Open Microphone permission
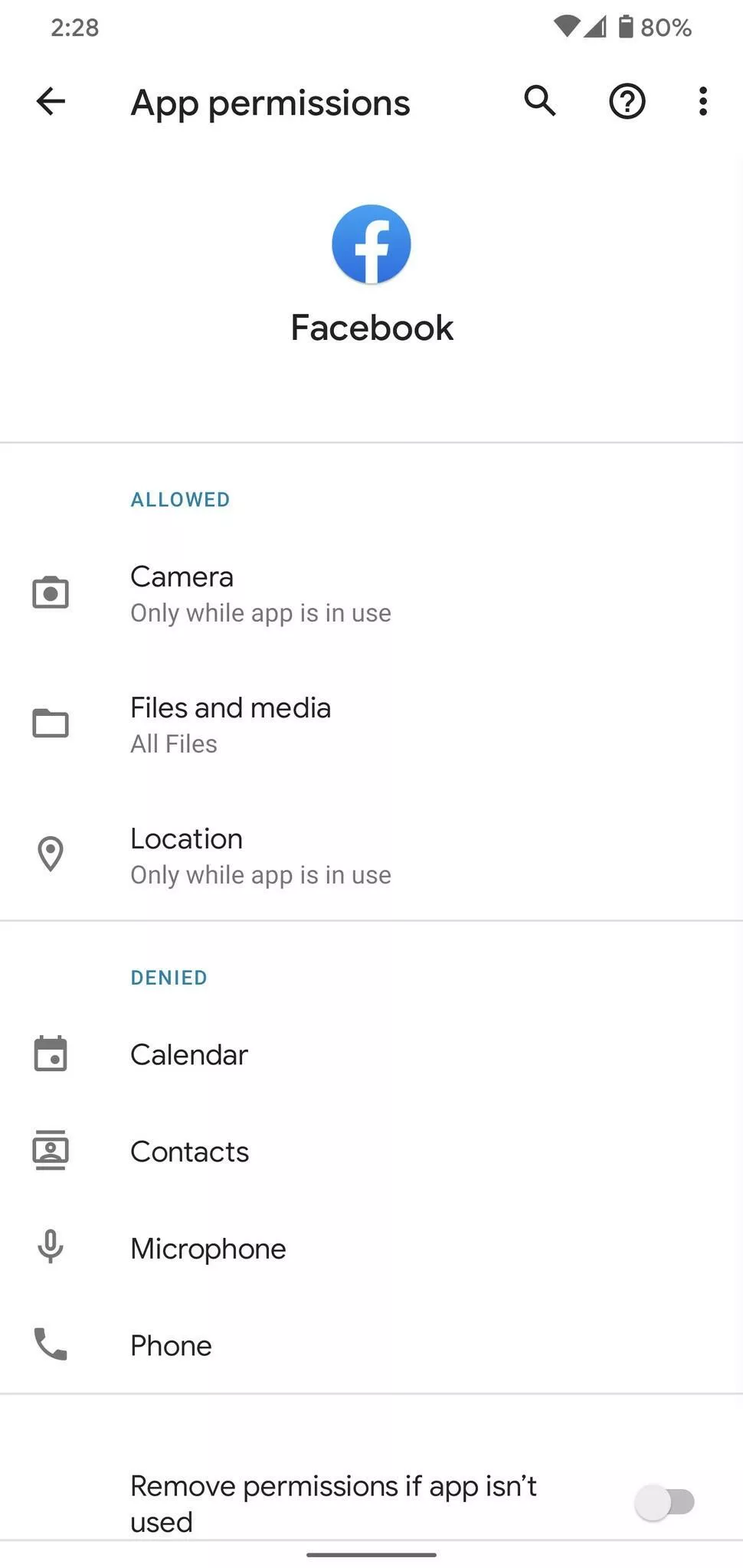Viewport: 743px width, 1568px height. click(x=371, y=1249)
